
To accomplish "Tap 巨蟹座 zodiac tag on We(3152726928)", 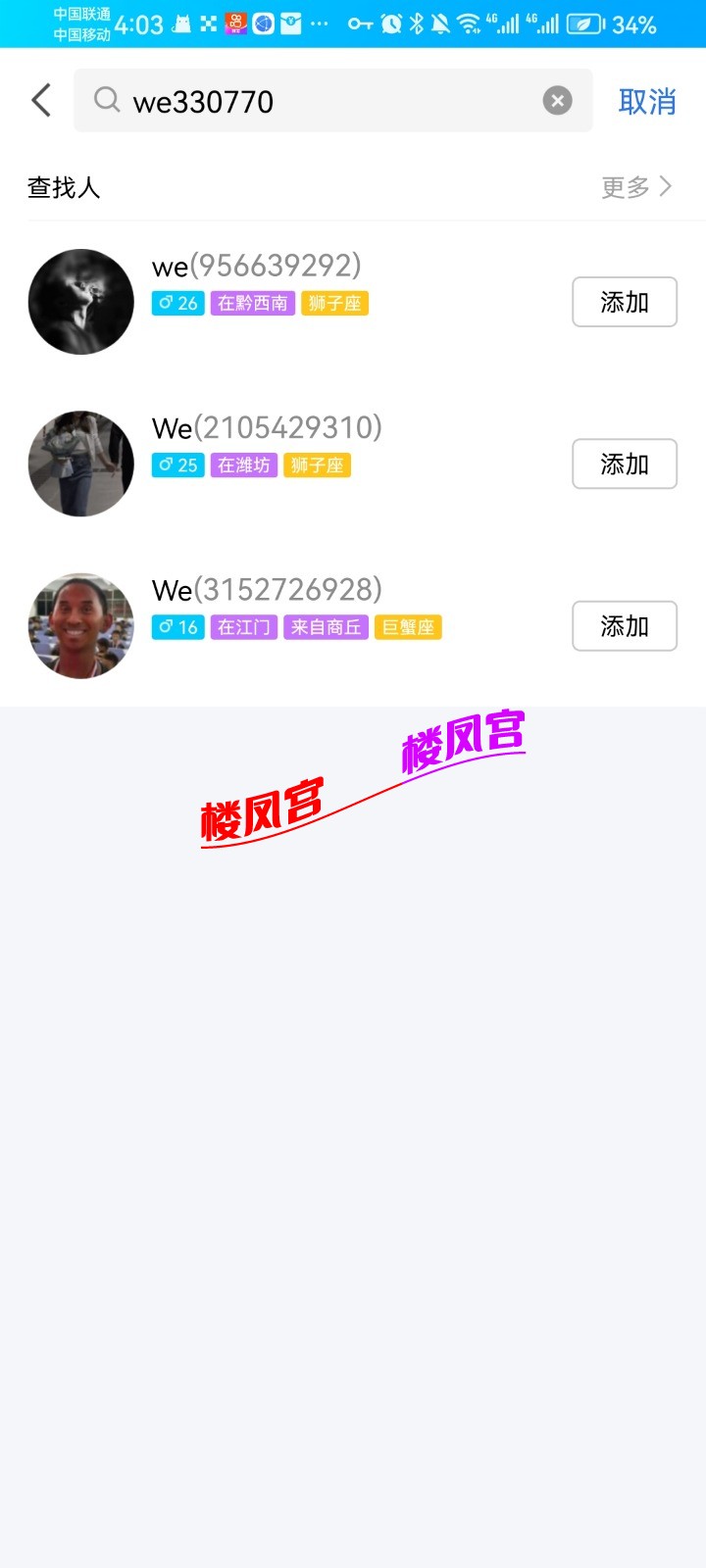I will 408,627.
